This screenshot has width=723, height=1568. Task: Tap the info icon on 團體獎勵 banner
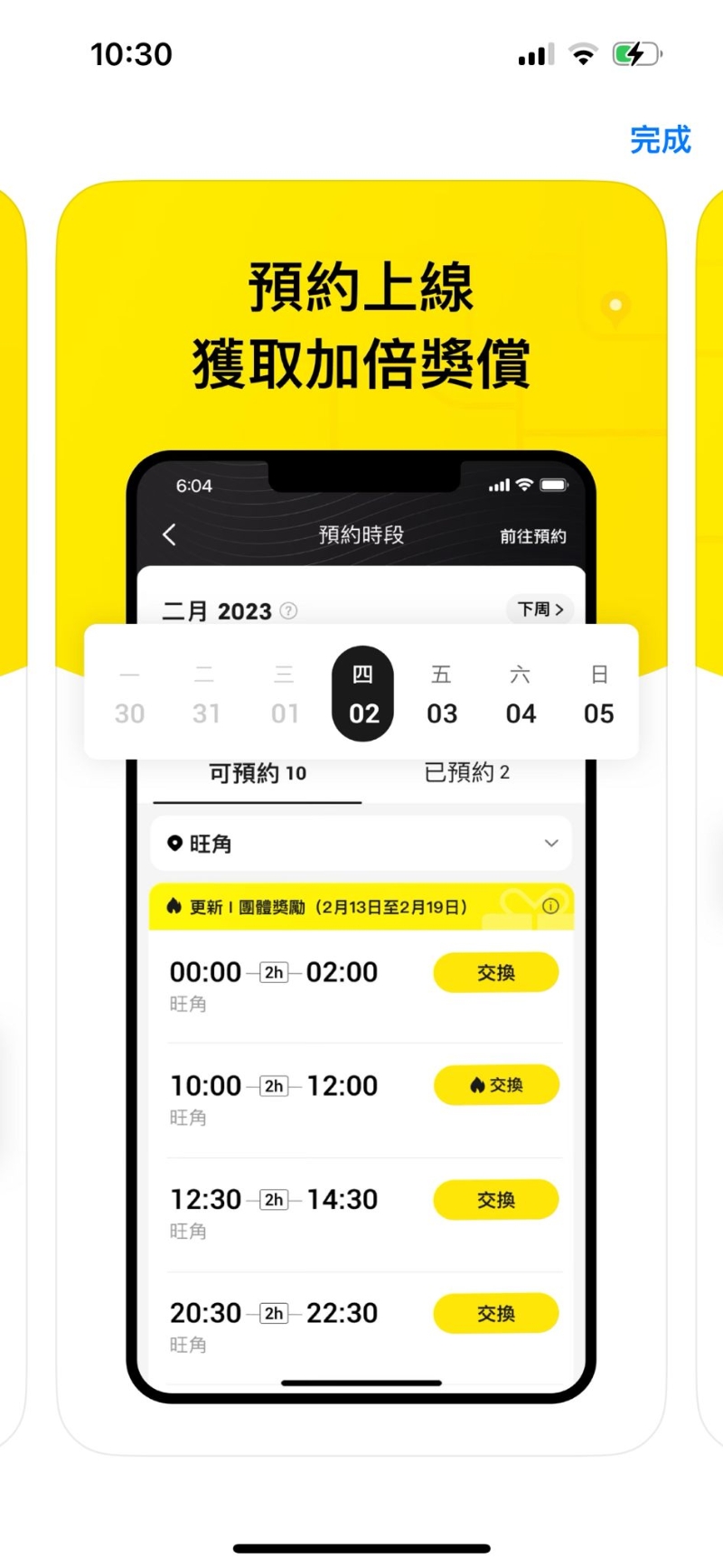[x=551, y=906]
